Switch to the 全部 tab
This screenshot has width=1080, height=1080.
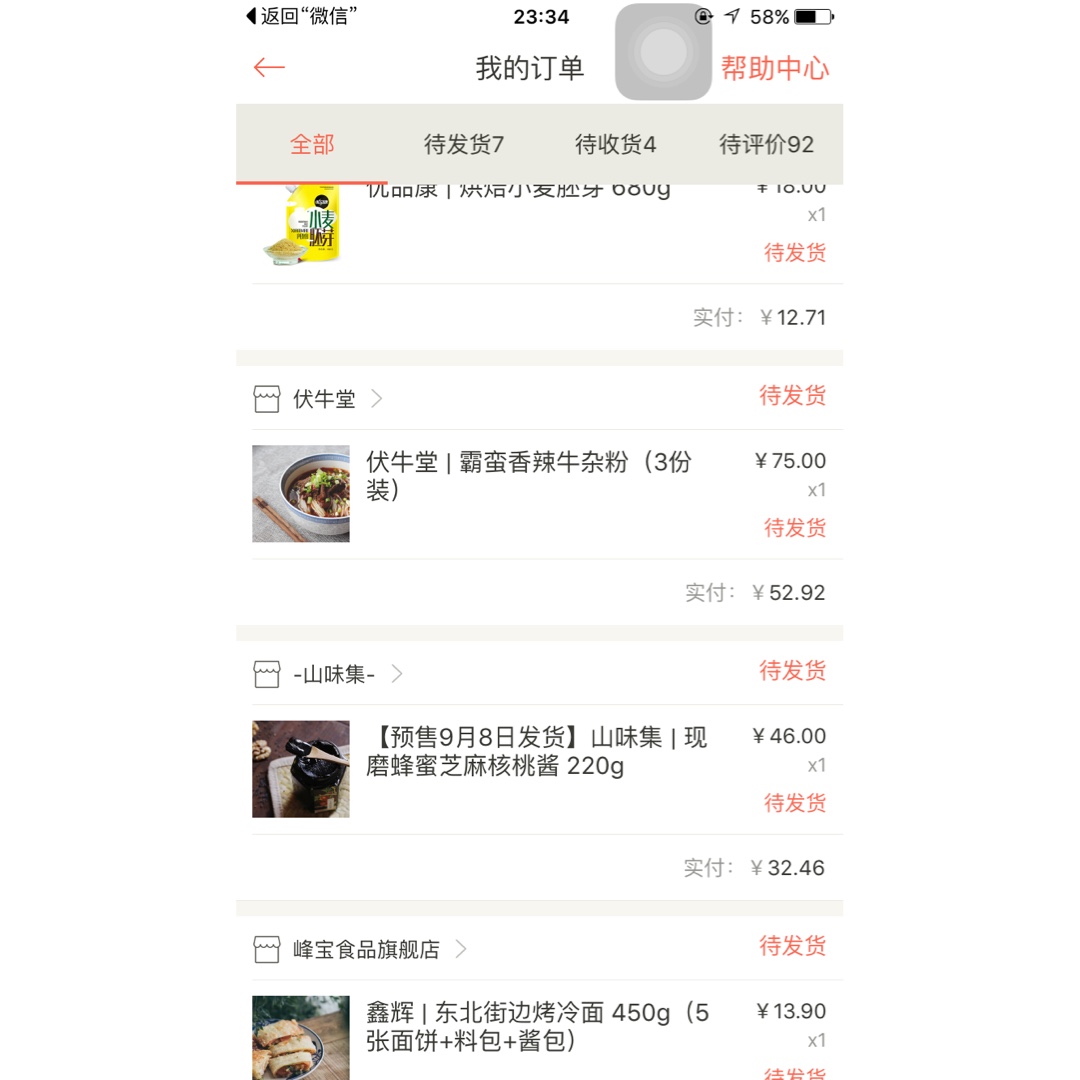[312, 145]
